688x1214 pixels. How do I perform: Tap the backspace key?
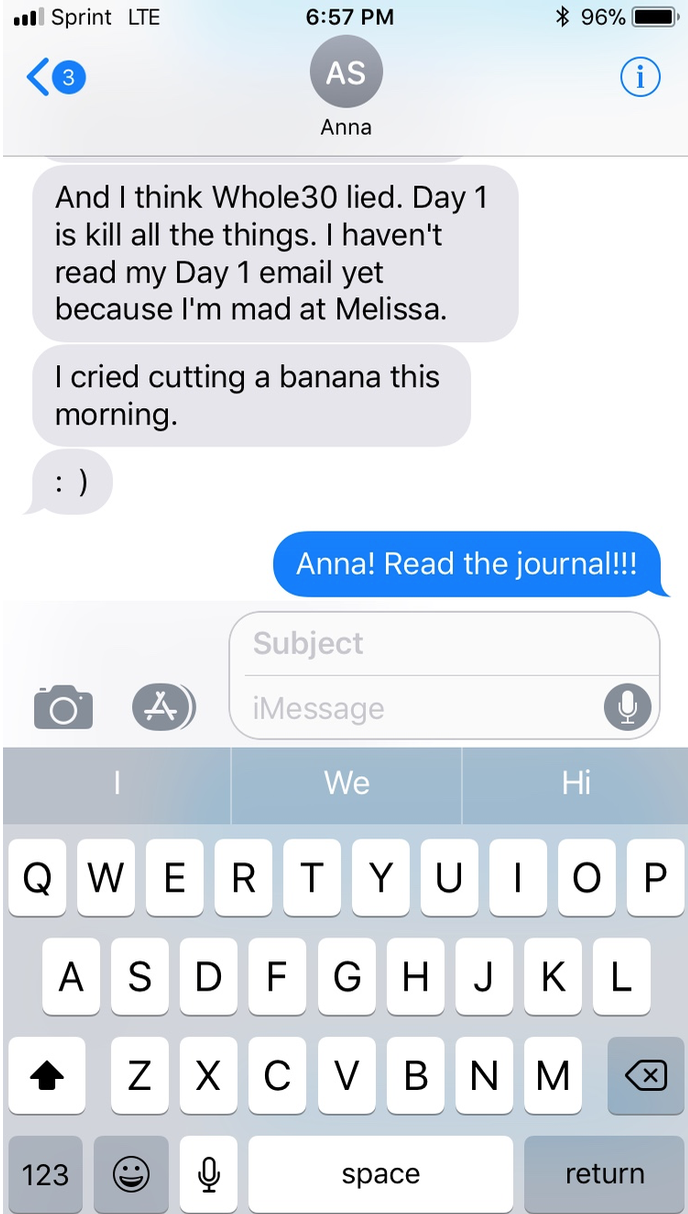point(645,1076)
